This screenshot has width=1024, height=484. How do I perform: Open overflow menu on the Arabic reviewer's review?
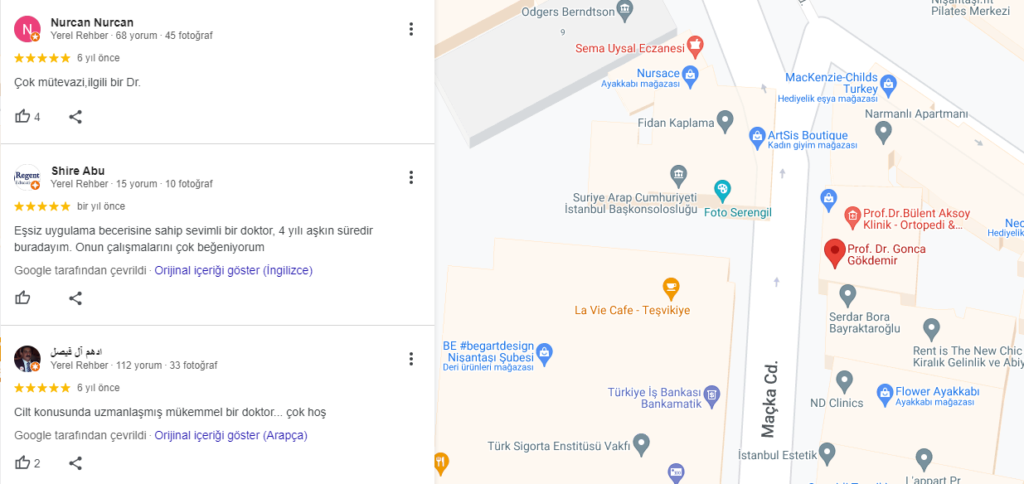click(x=411, y=358)
